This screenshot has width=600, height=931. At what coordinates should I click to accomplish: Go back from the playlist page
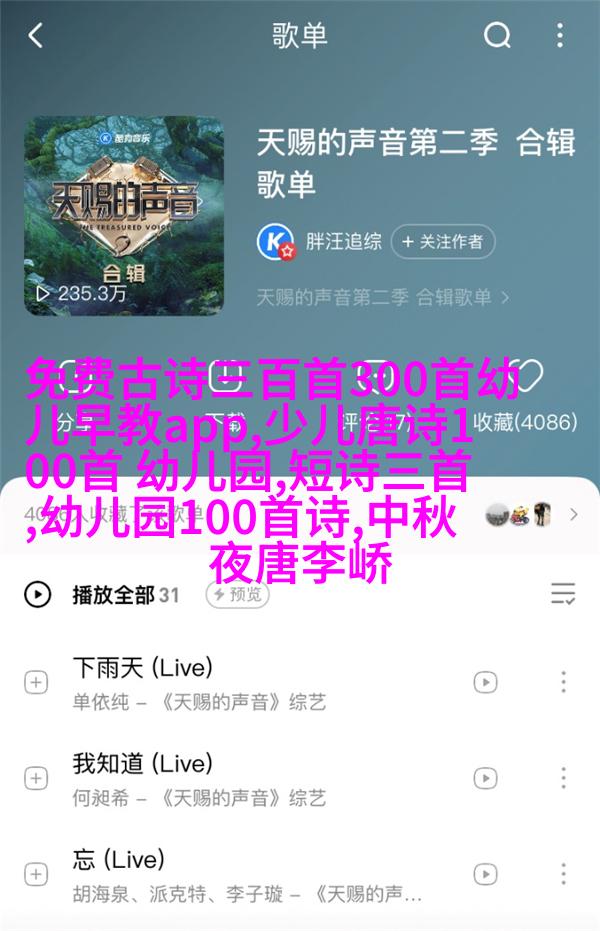tap(35, 37)
